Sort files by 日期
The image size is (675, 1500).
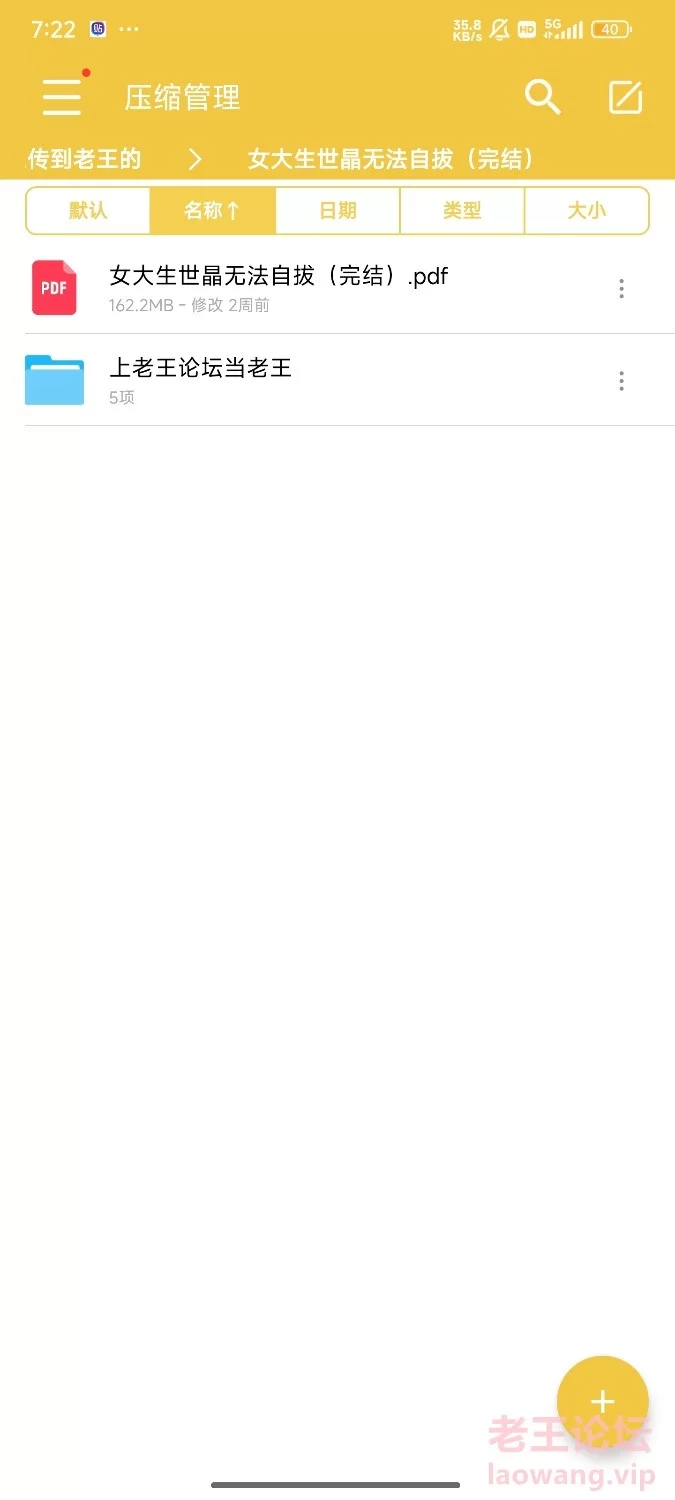[337, 210]
